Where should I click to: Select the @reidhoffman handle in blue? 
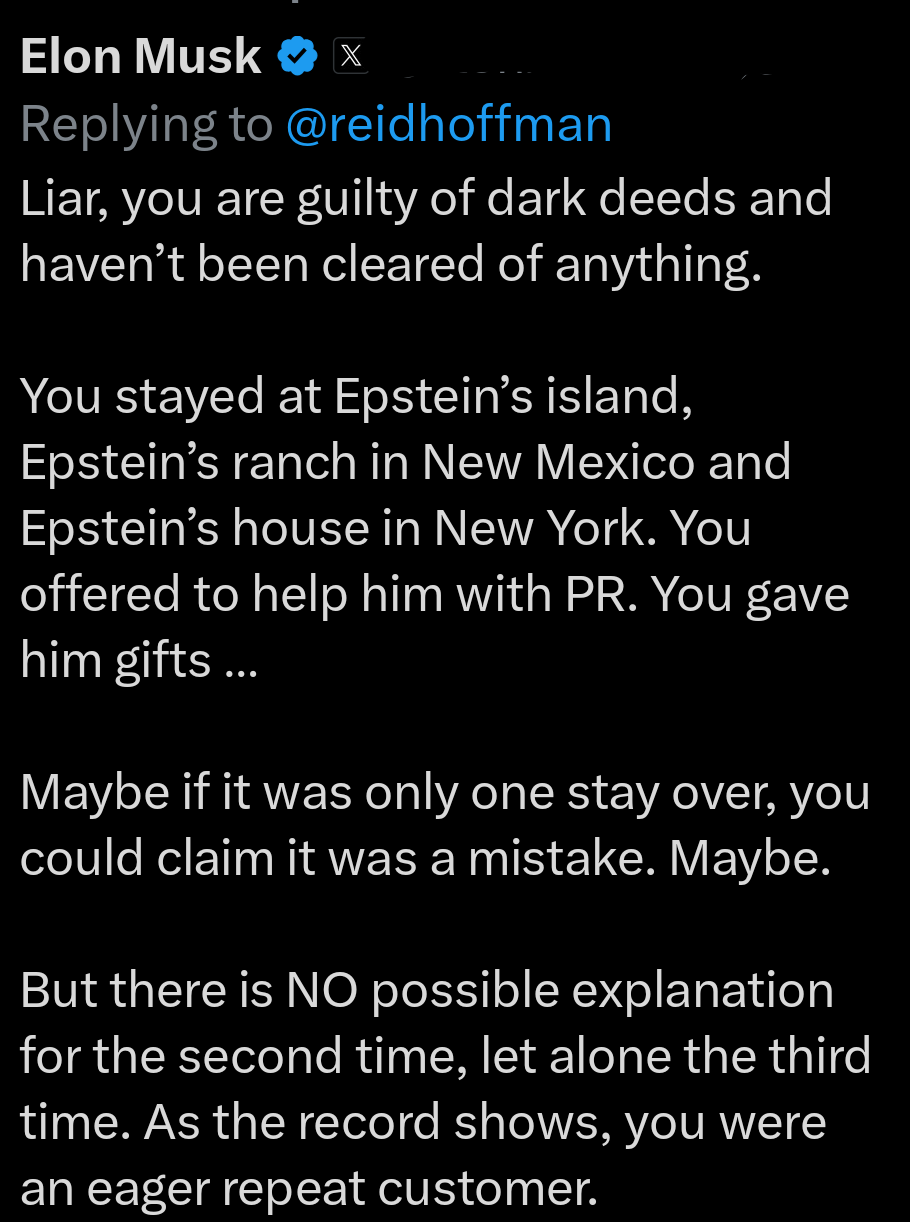pos(448,122)
